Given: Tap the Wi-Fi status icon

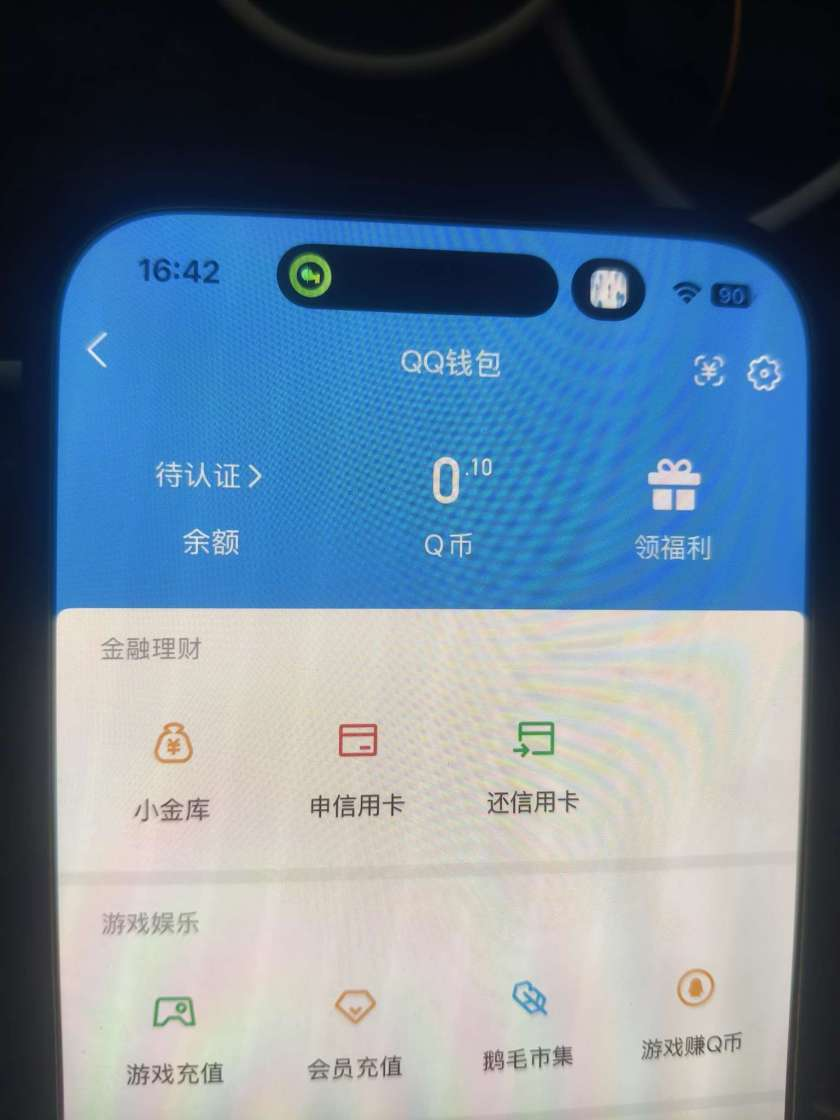Looking at the screenshot, I should click(x=685, y=294).
